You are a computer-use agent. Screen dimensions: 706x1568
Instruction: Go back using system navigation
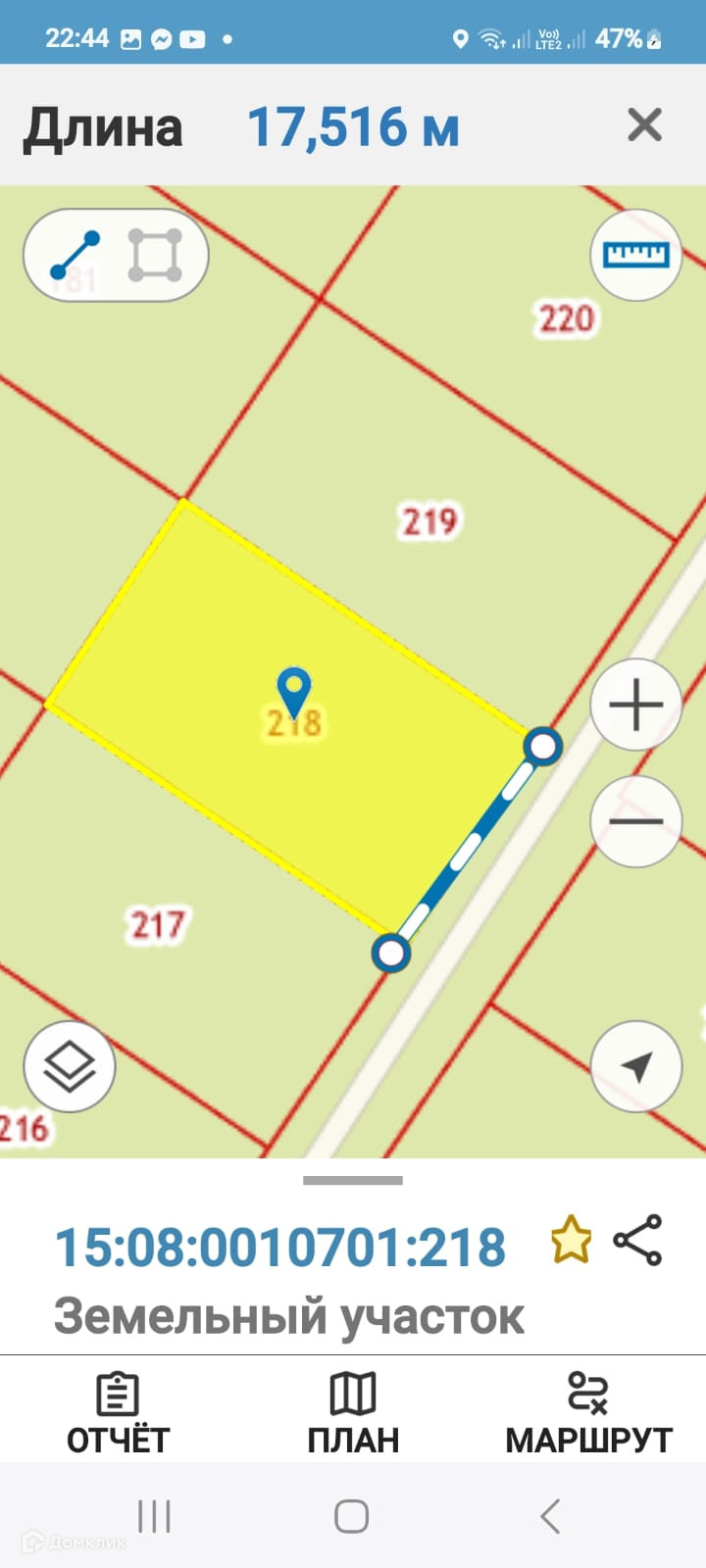tap(550, 1516)
